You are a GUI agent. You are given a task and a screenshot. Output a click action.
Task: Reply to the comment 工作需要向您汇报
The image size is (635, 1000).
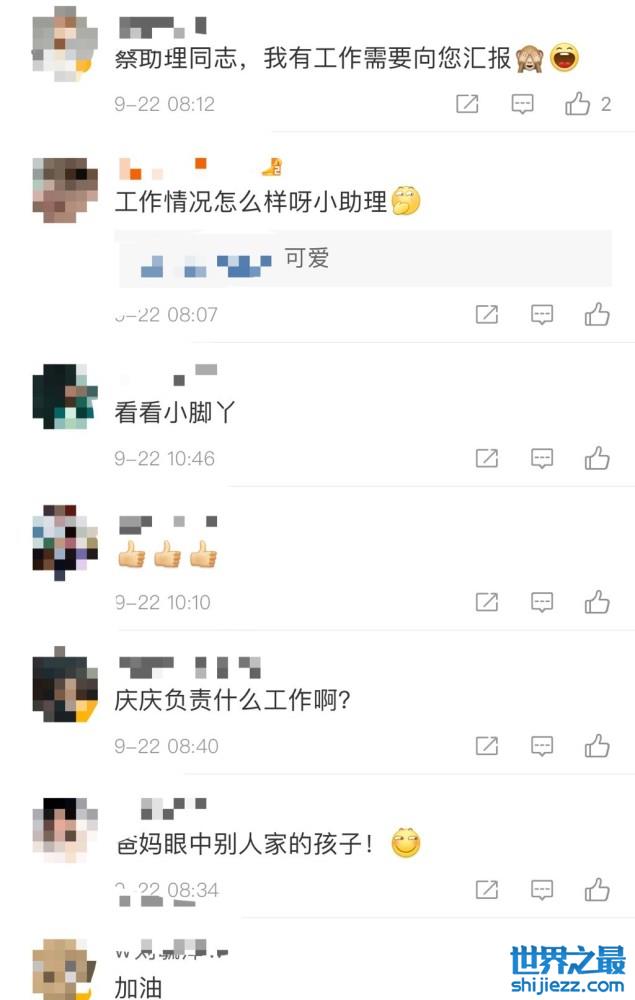[x=522, y=104]
